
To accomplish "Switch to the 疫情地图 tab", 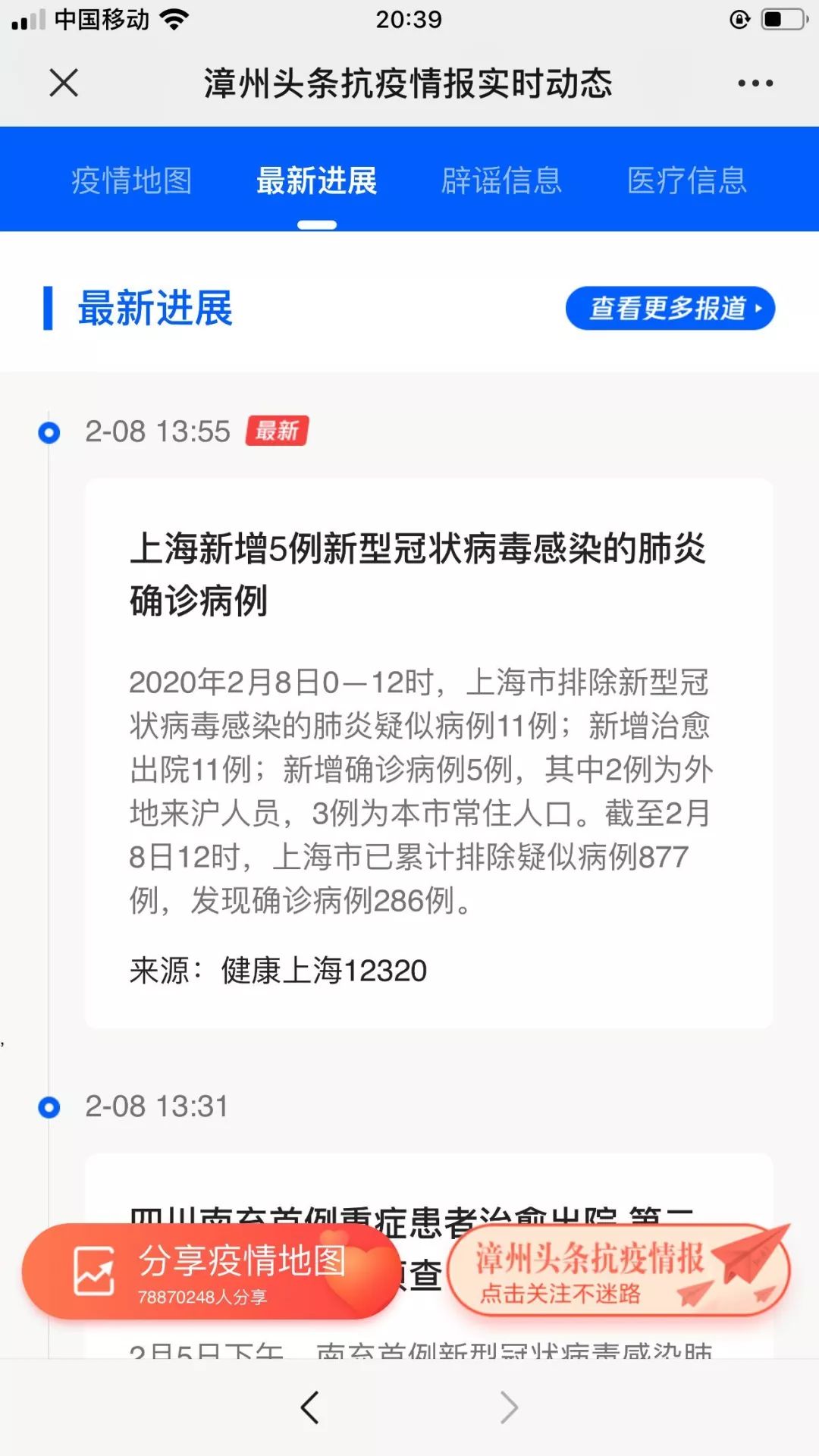I will [x=131, y=180].
